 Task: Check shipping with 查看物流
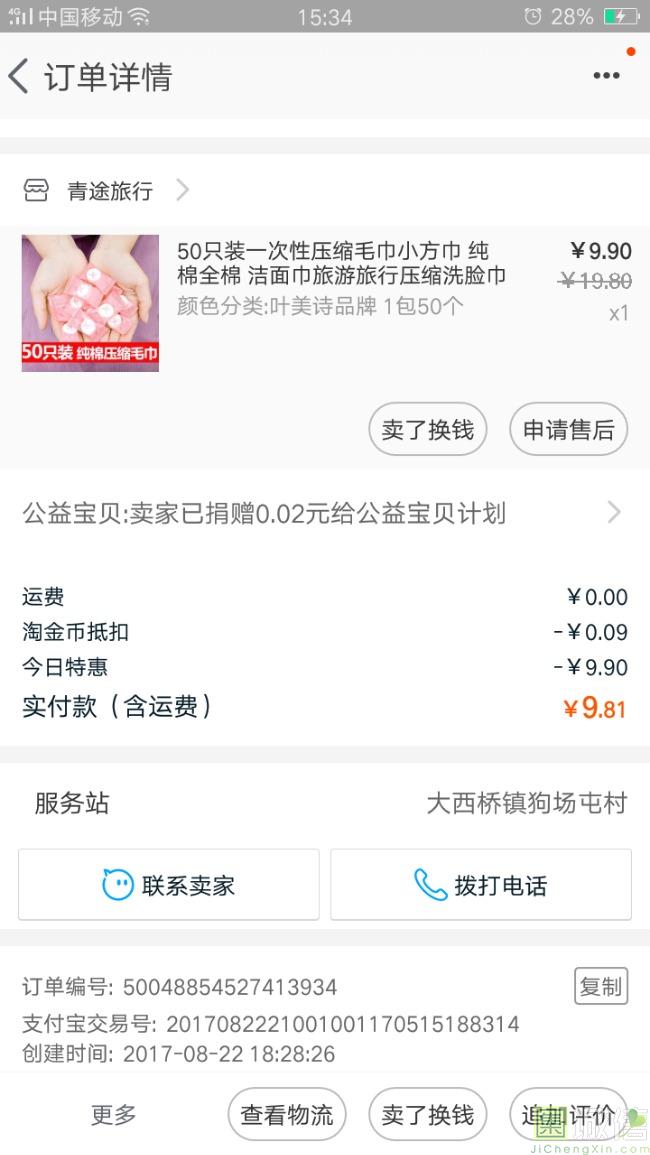(287, 1115)
